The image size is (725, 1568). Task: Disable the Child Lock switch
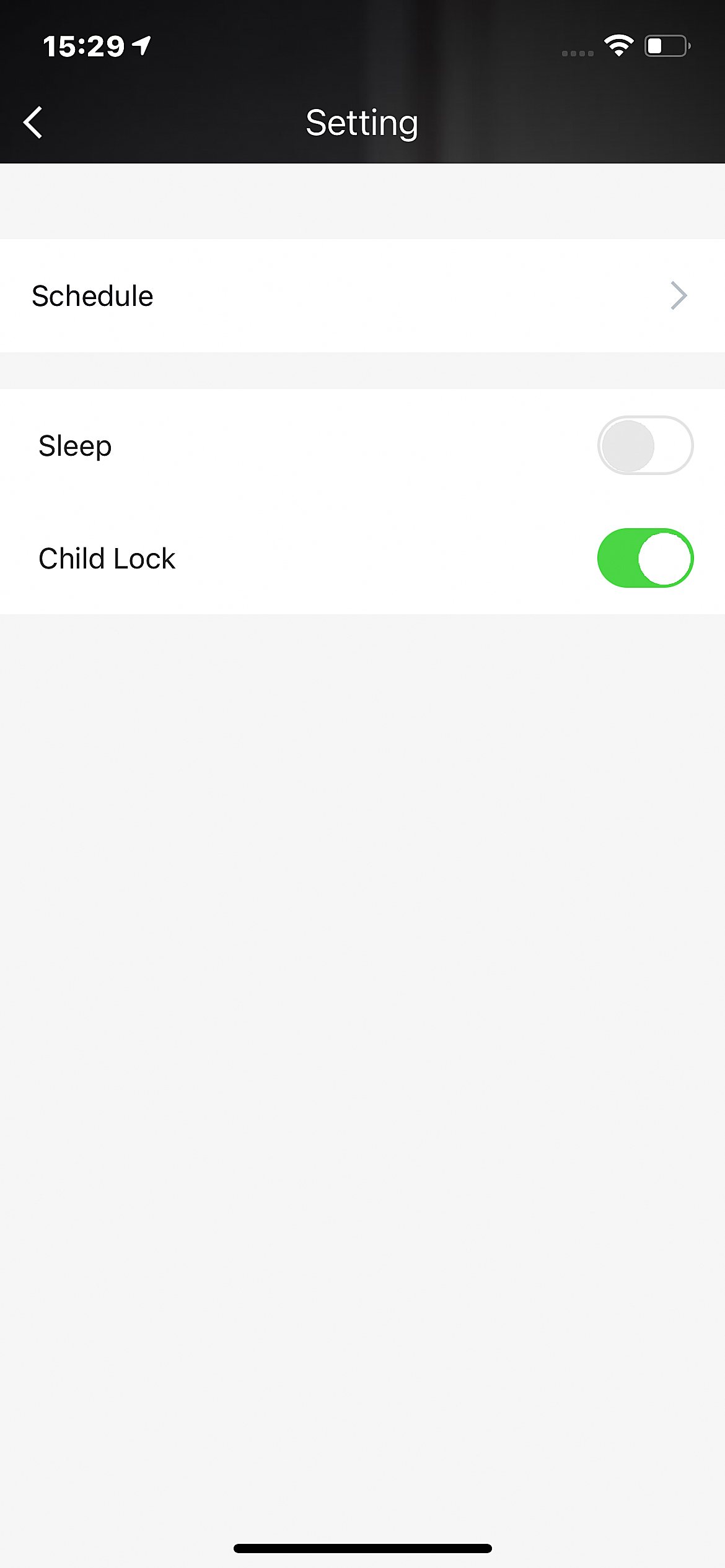coord(644,558)
